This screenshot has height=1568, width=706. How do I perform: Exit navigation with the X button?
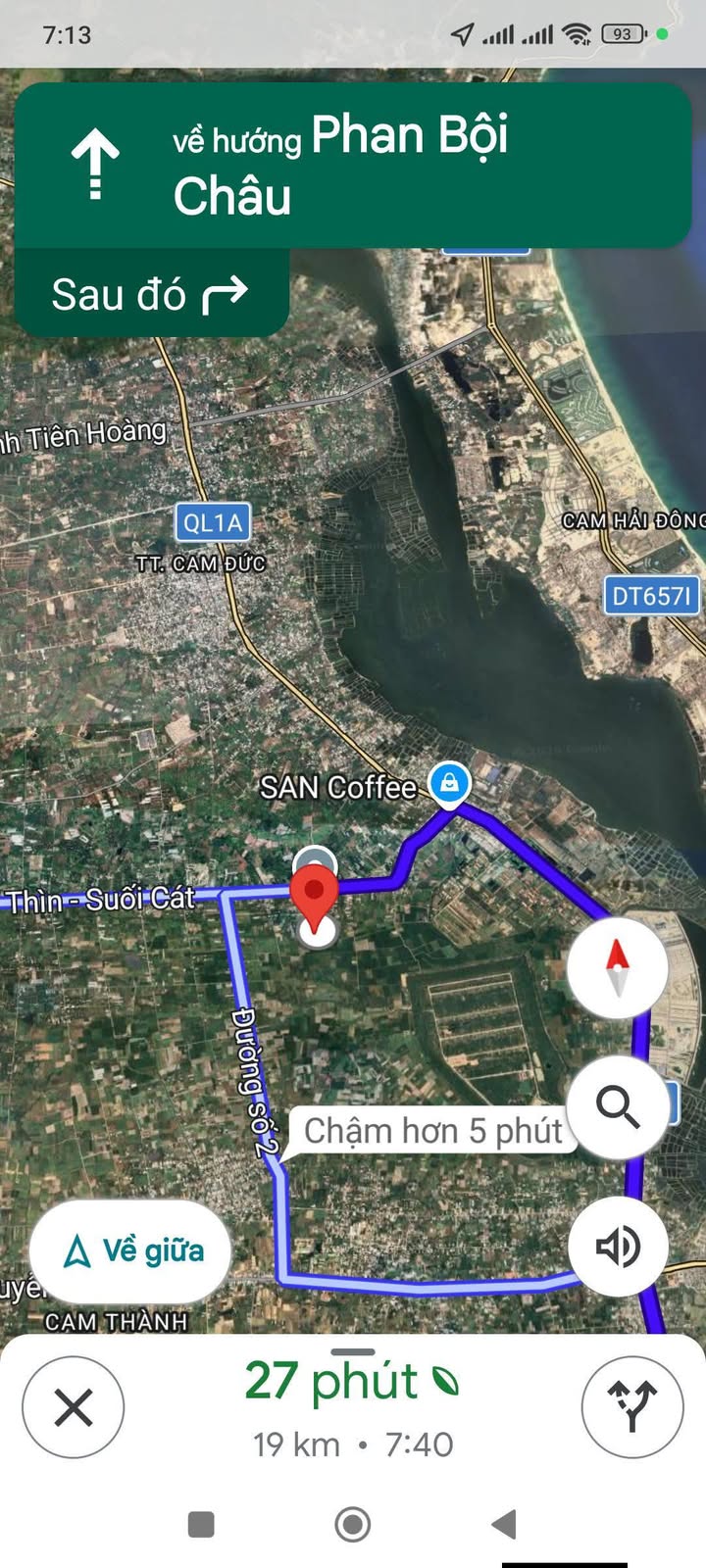74,1408
